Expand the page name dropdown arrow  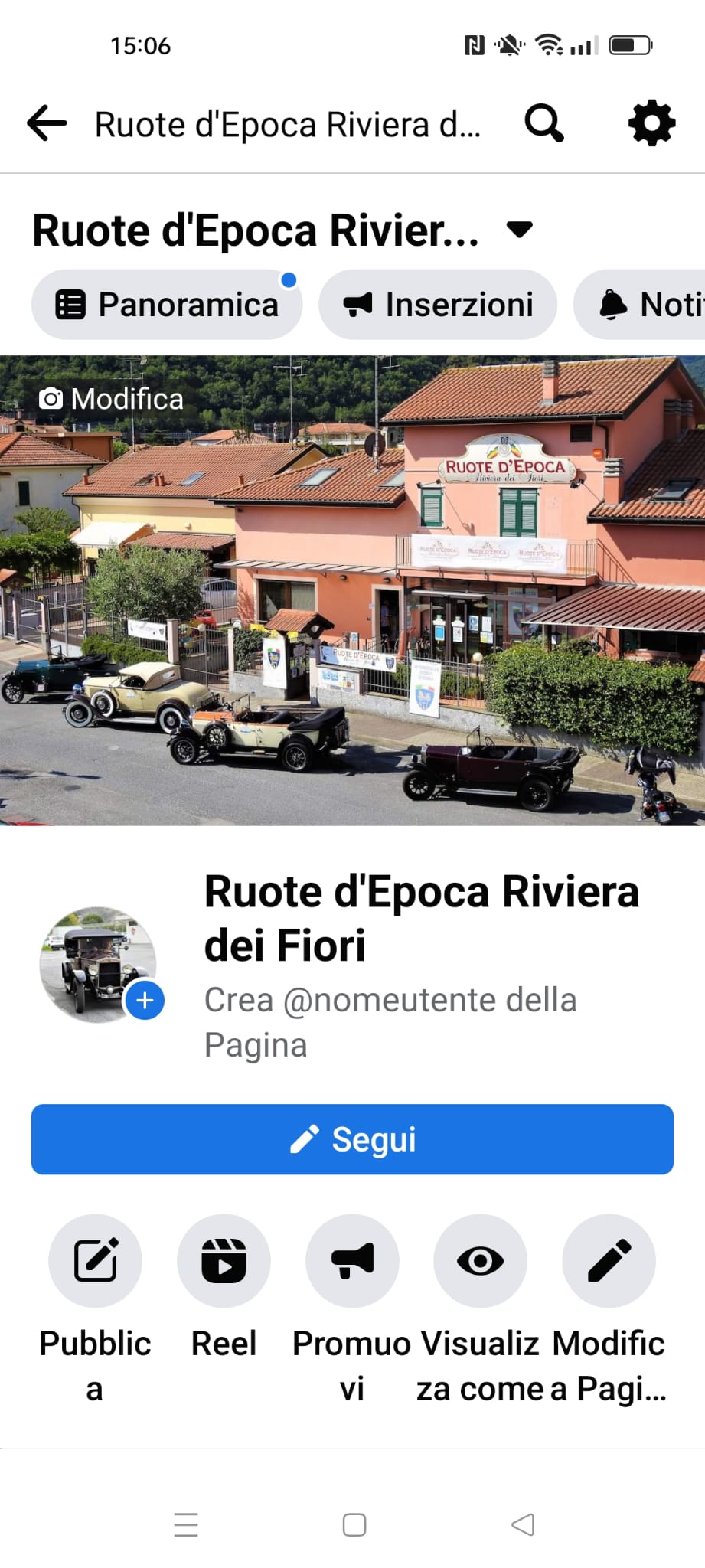click(x=520, y=229)
